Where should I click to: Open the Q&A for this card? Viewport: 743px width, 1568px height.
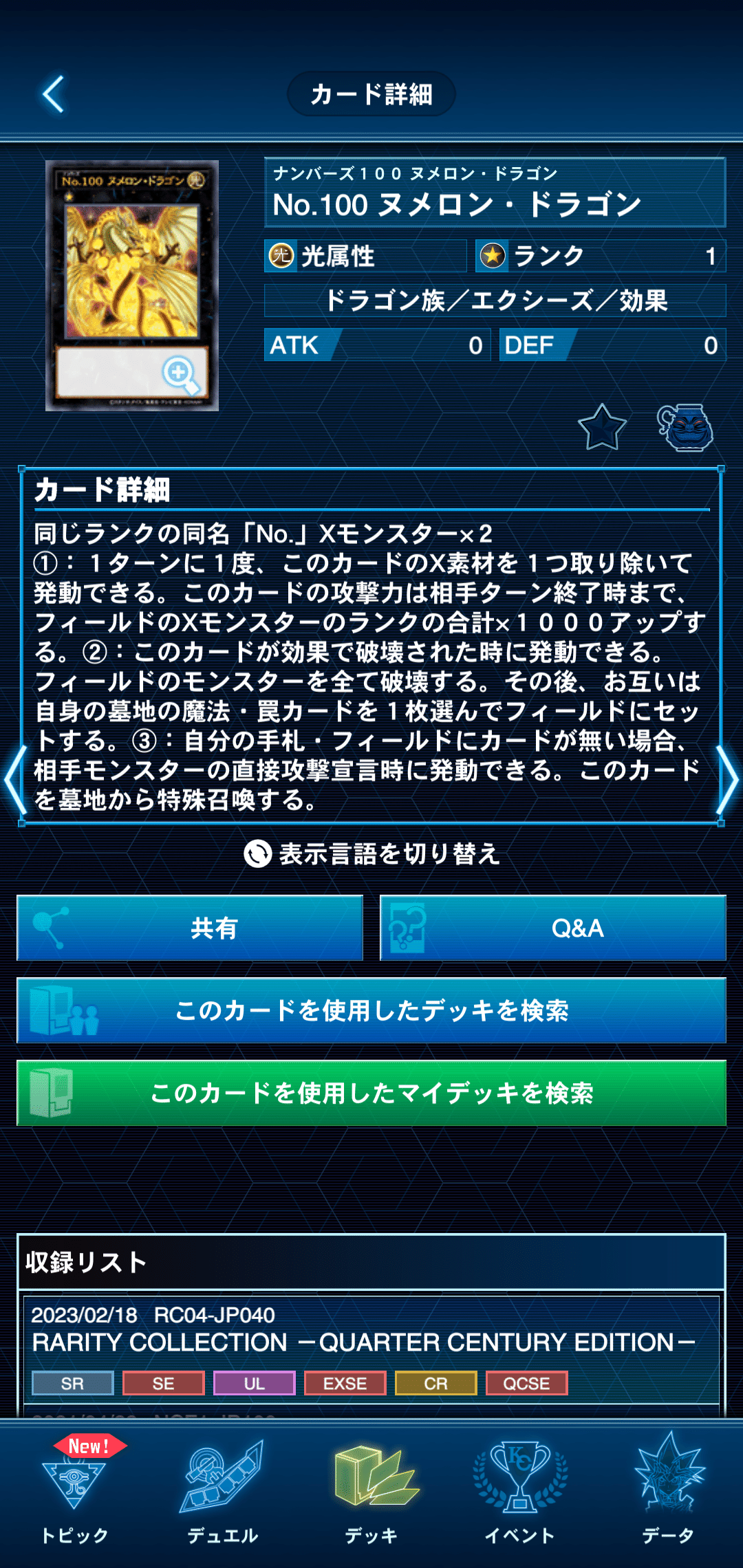(x=553, y=928)
